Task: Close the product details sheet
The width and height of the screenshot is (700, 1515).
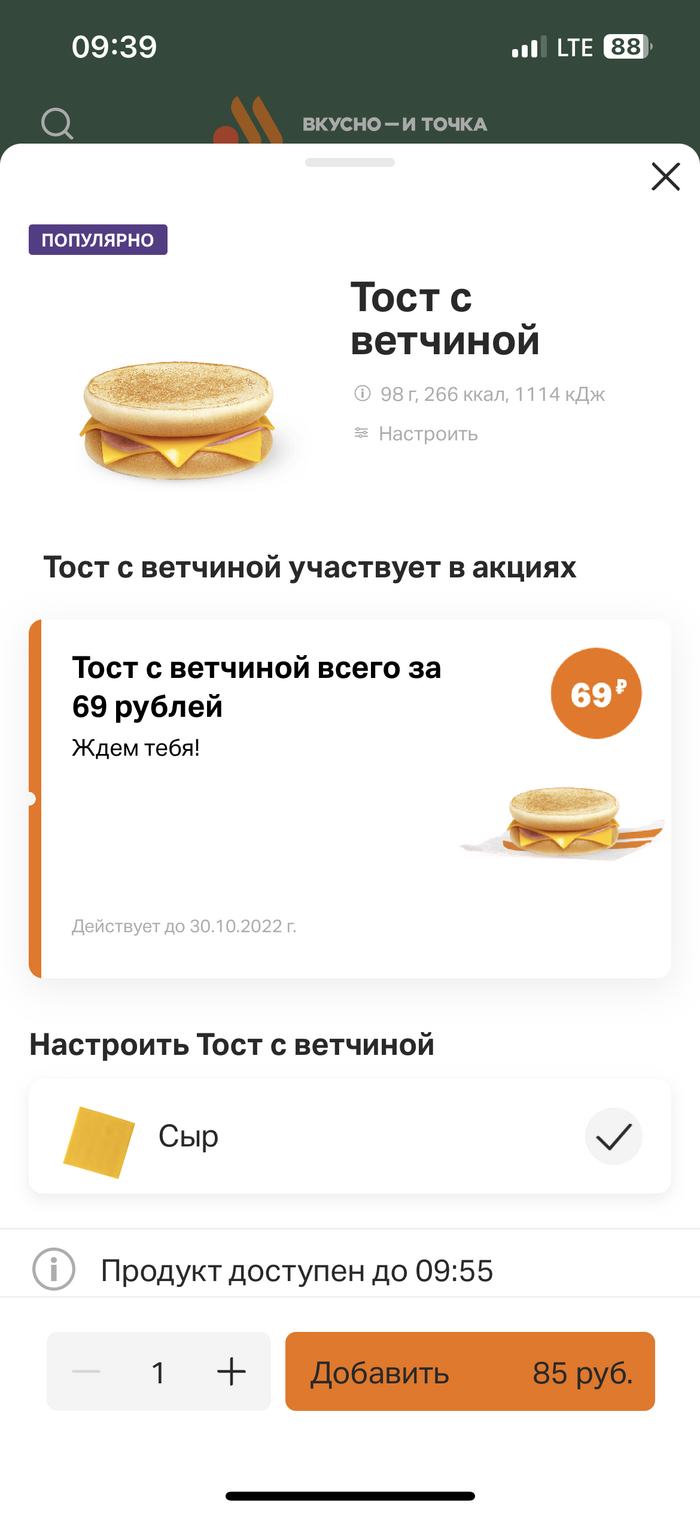Action: click(x=665, y=177)
